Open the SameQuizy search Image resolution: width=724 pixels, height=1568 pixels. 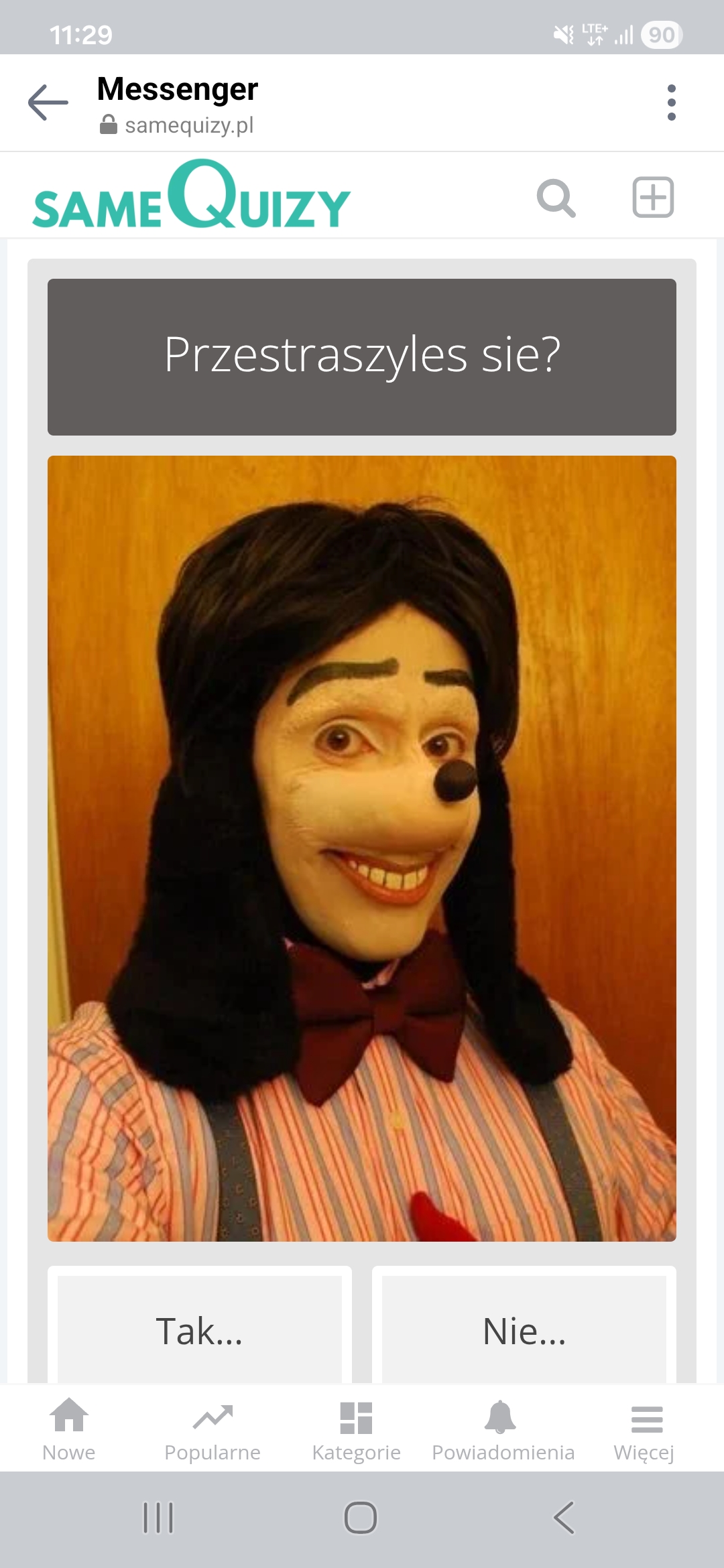[556, 198]
